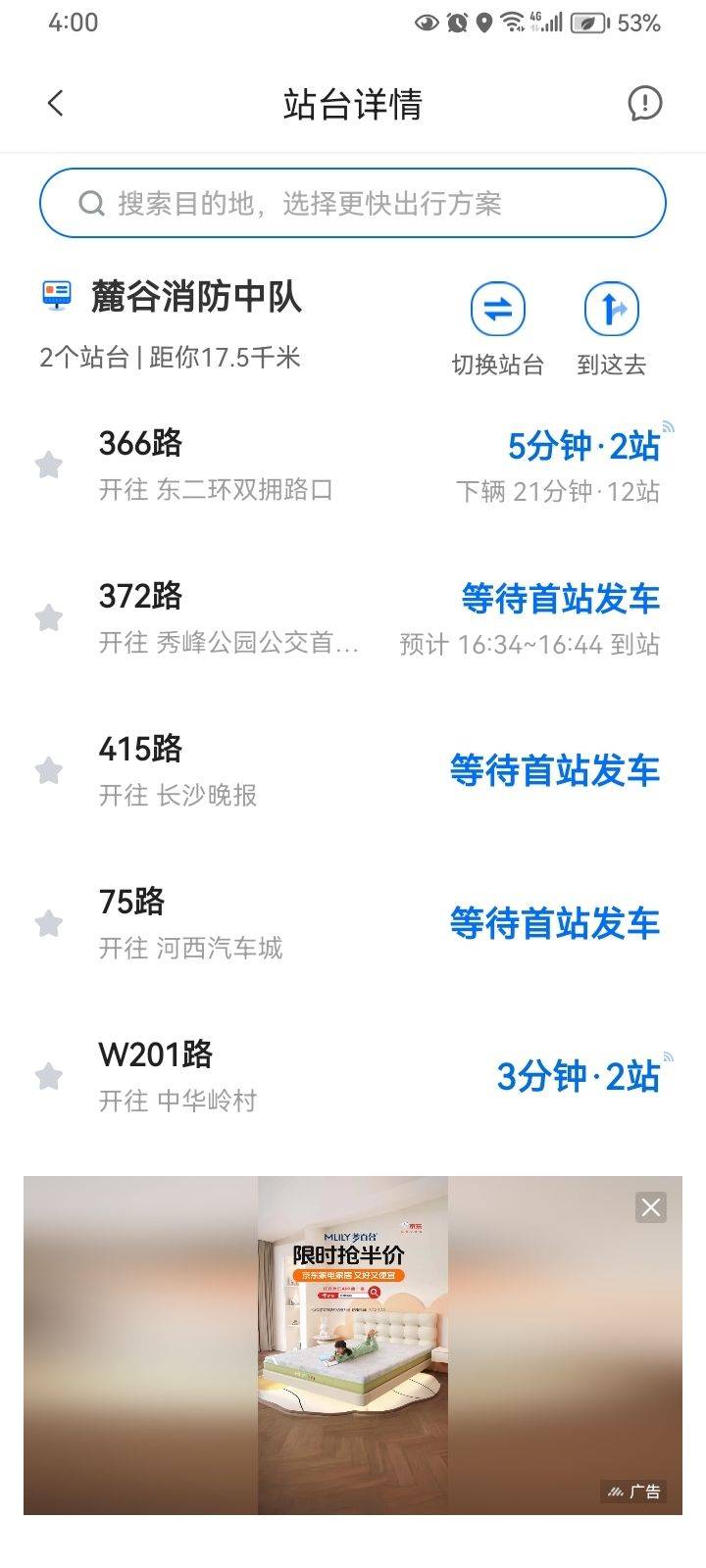Favorite the 415路 line star
Viewport: 706px width, 1568px height.
tap(49, 770)
